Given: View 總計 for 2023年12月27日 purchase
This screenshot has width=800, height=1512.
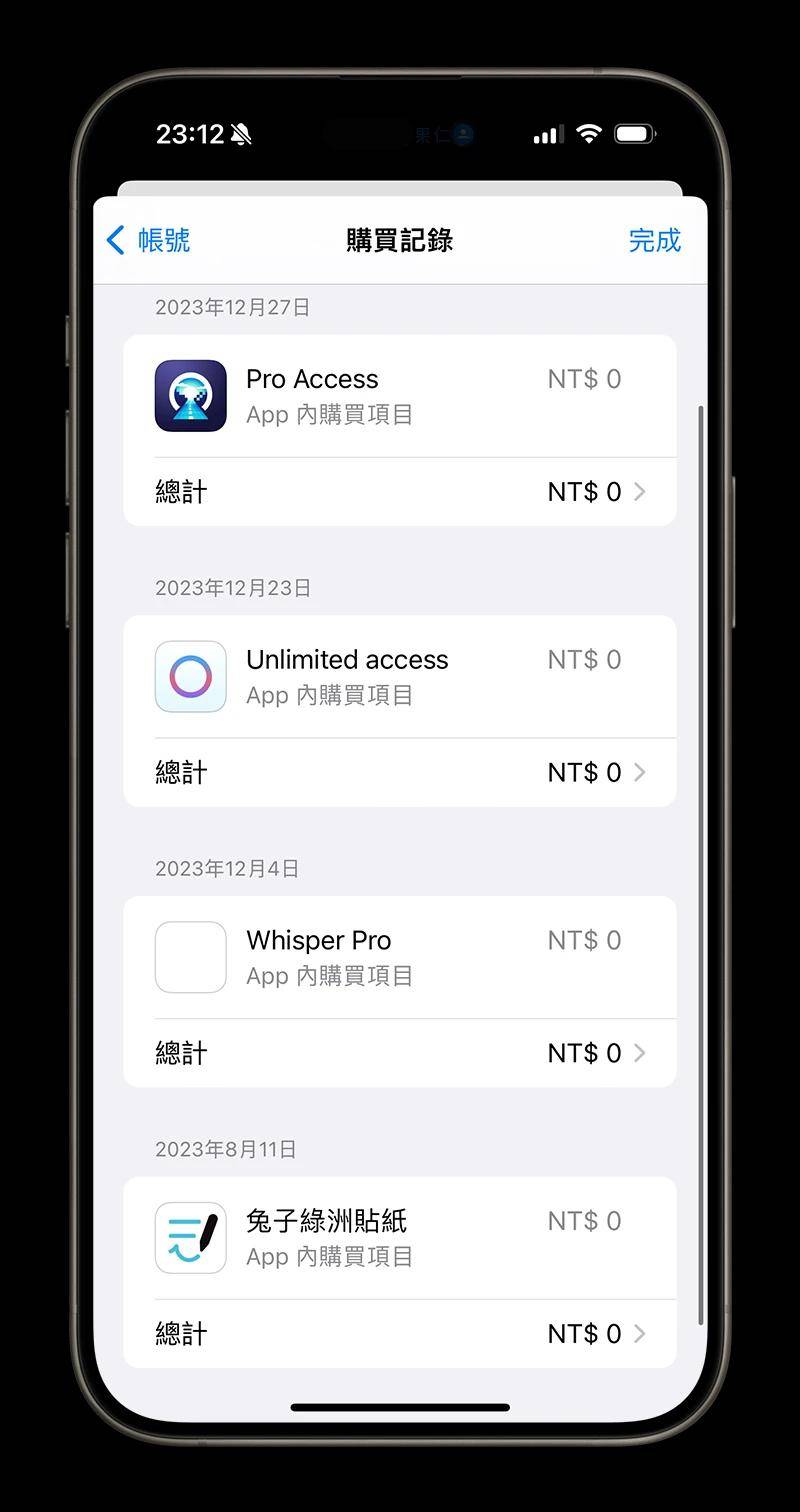Looking at the screenshot, I should [x=400, y=492].
